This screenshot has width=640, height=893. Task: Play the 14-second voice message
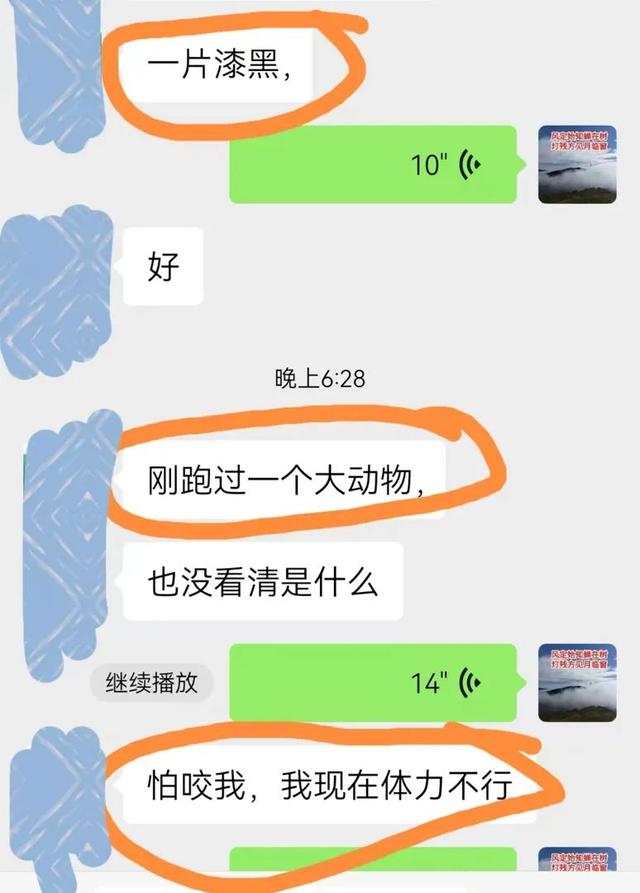pyautogui.click(x=372, y=683)
